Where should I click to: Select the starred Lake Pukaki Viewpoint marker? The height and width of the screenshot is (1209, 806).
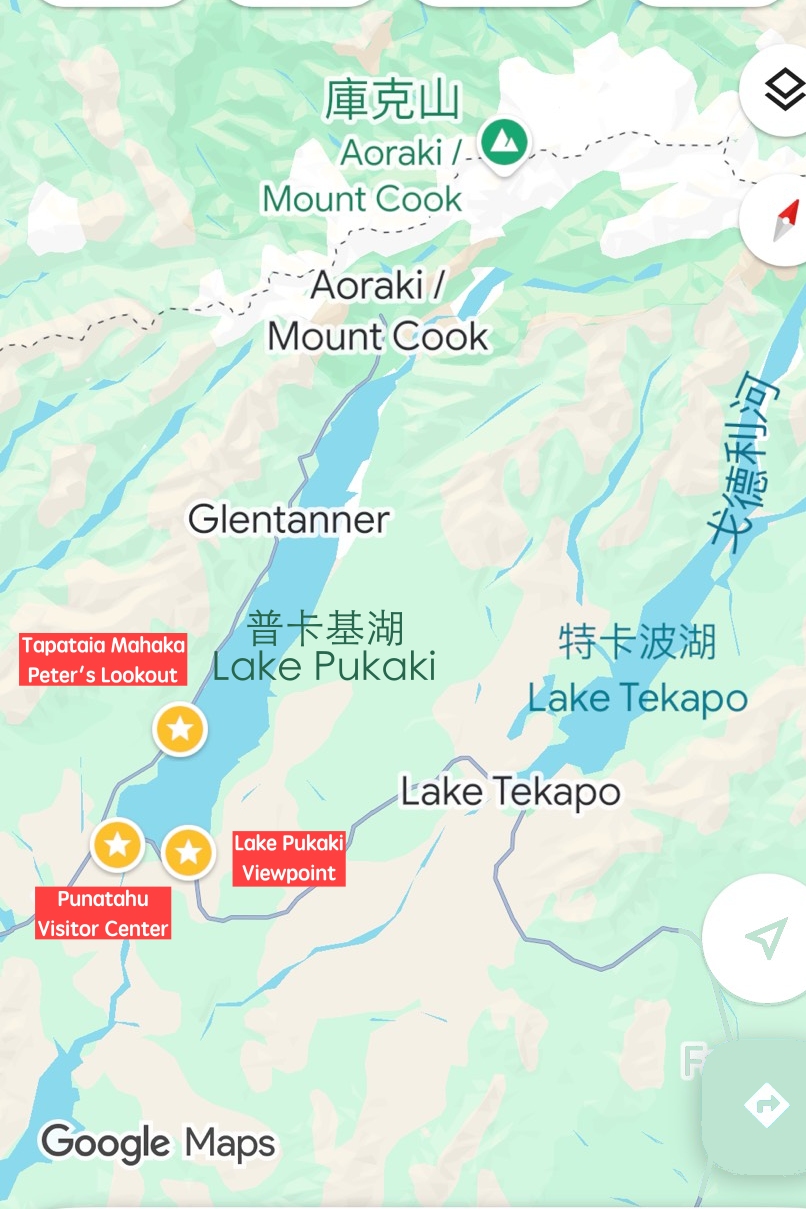click(x=188, y=852)
